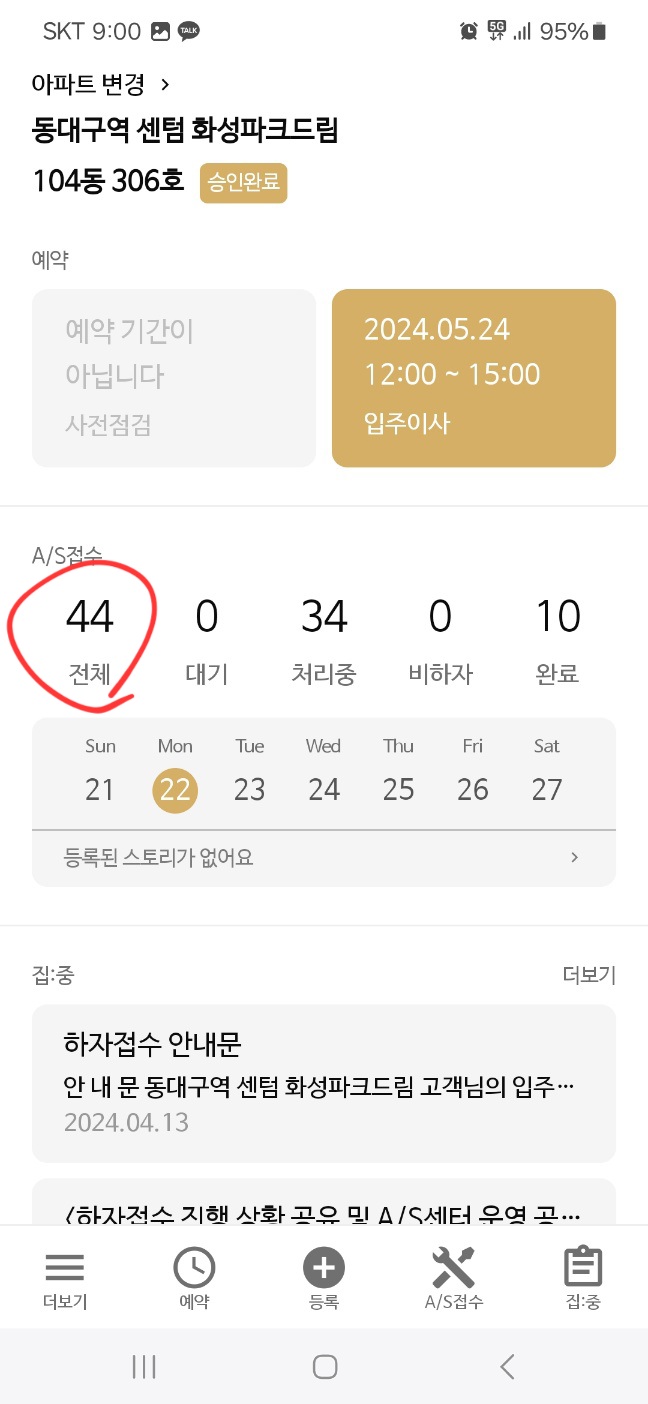Switch to the A/S접수 tab
Viewport: 648px width, 1404px height.
pyautogui.click(x=453, y=1279)
